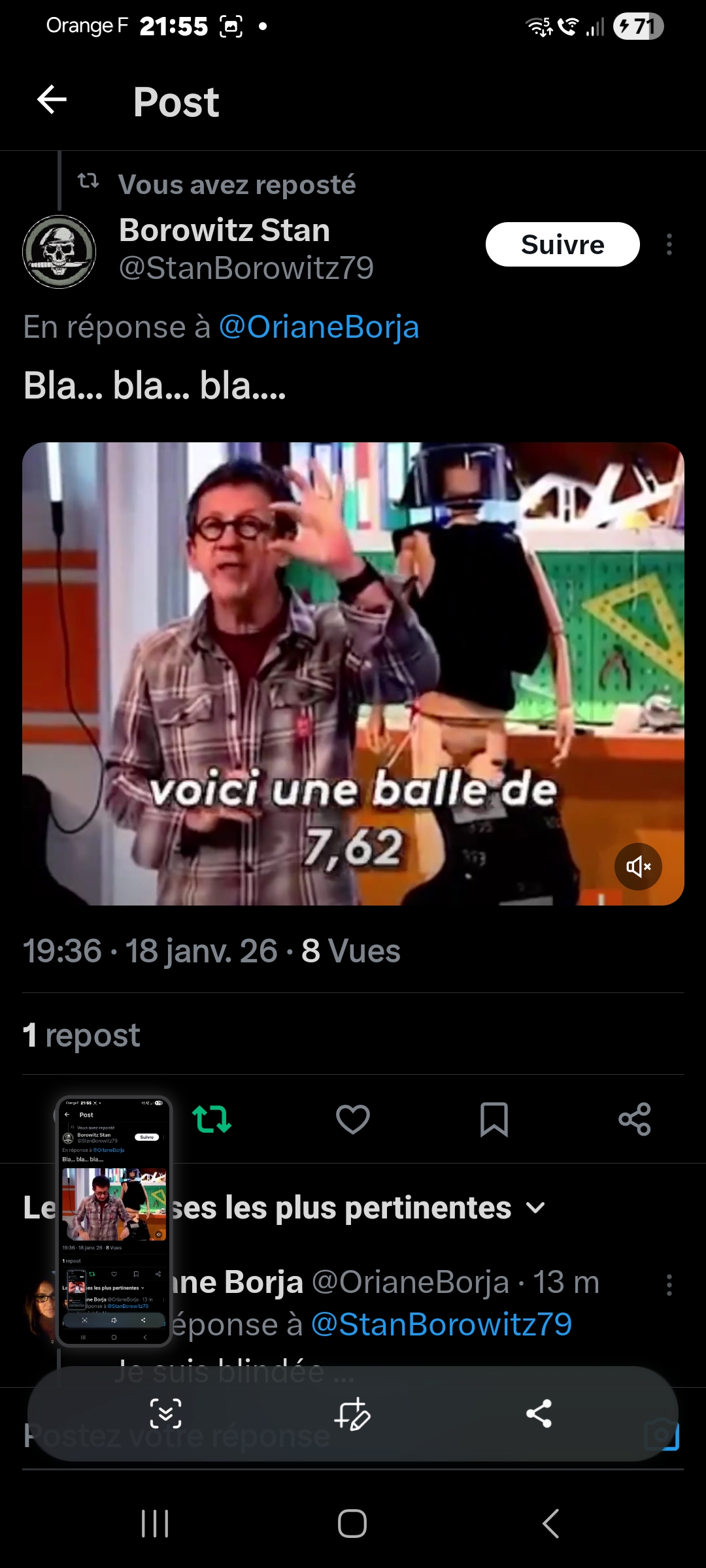
Task: Open Borowitz Stan's profile picture
Action: point(59,252)
